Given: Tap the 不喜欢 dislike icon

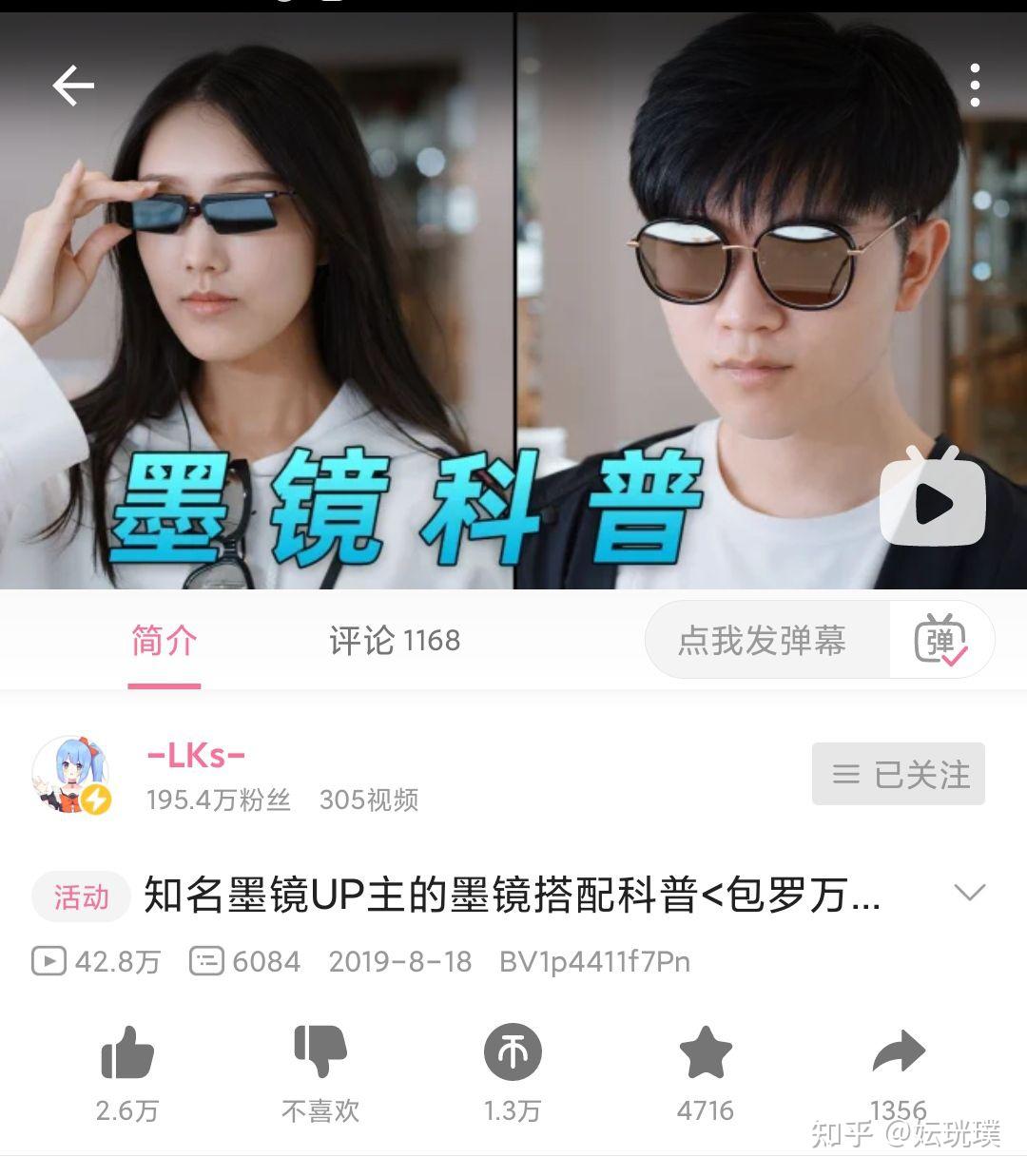Looking at the screenshot, I should click(320, 1053).
